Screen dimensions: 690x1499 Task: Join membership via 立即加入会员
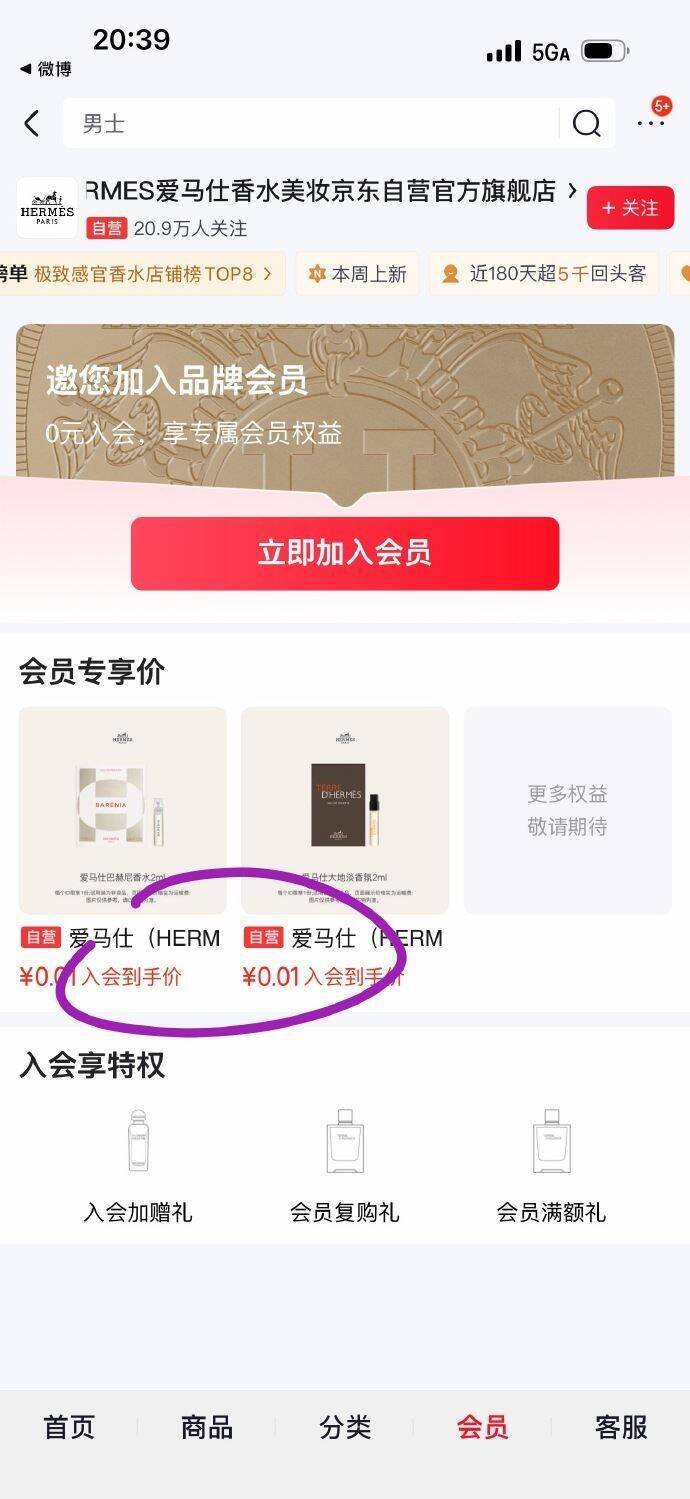[x=344, y=553]
